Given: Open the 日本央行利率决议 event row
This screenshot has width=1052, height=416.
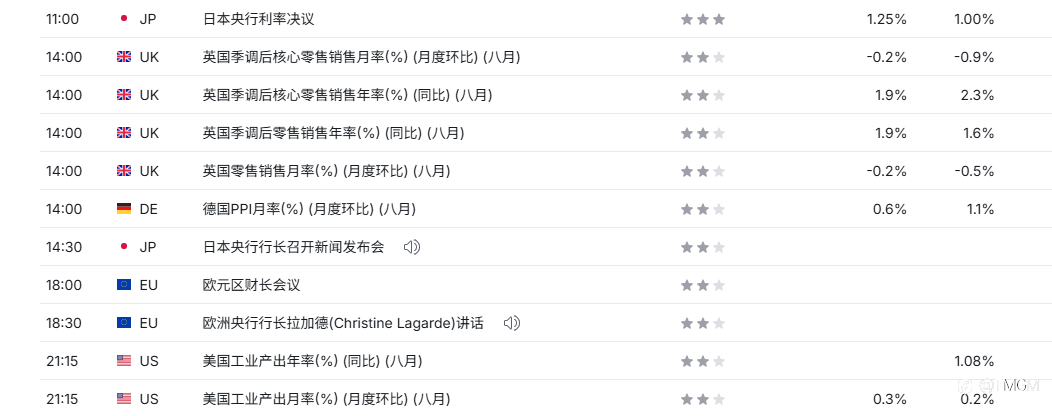Looking at the screenshot, I should coord(526,19).
